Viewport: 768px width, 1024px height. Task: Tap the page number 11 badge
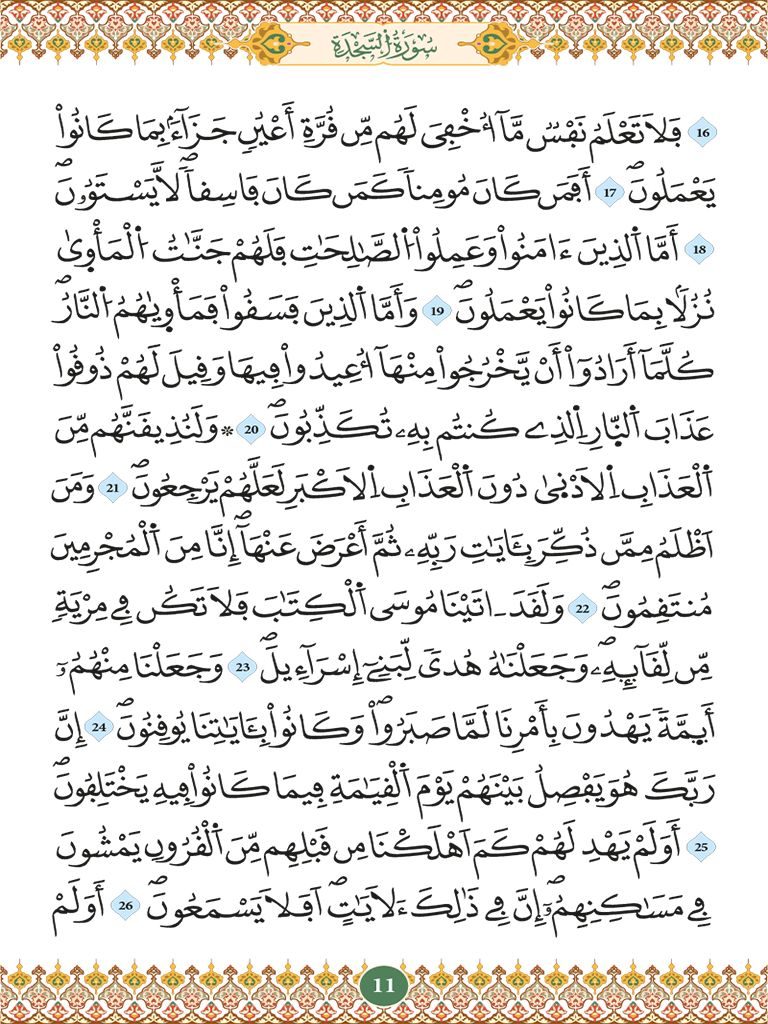(384, 986)
